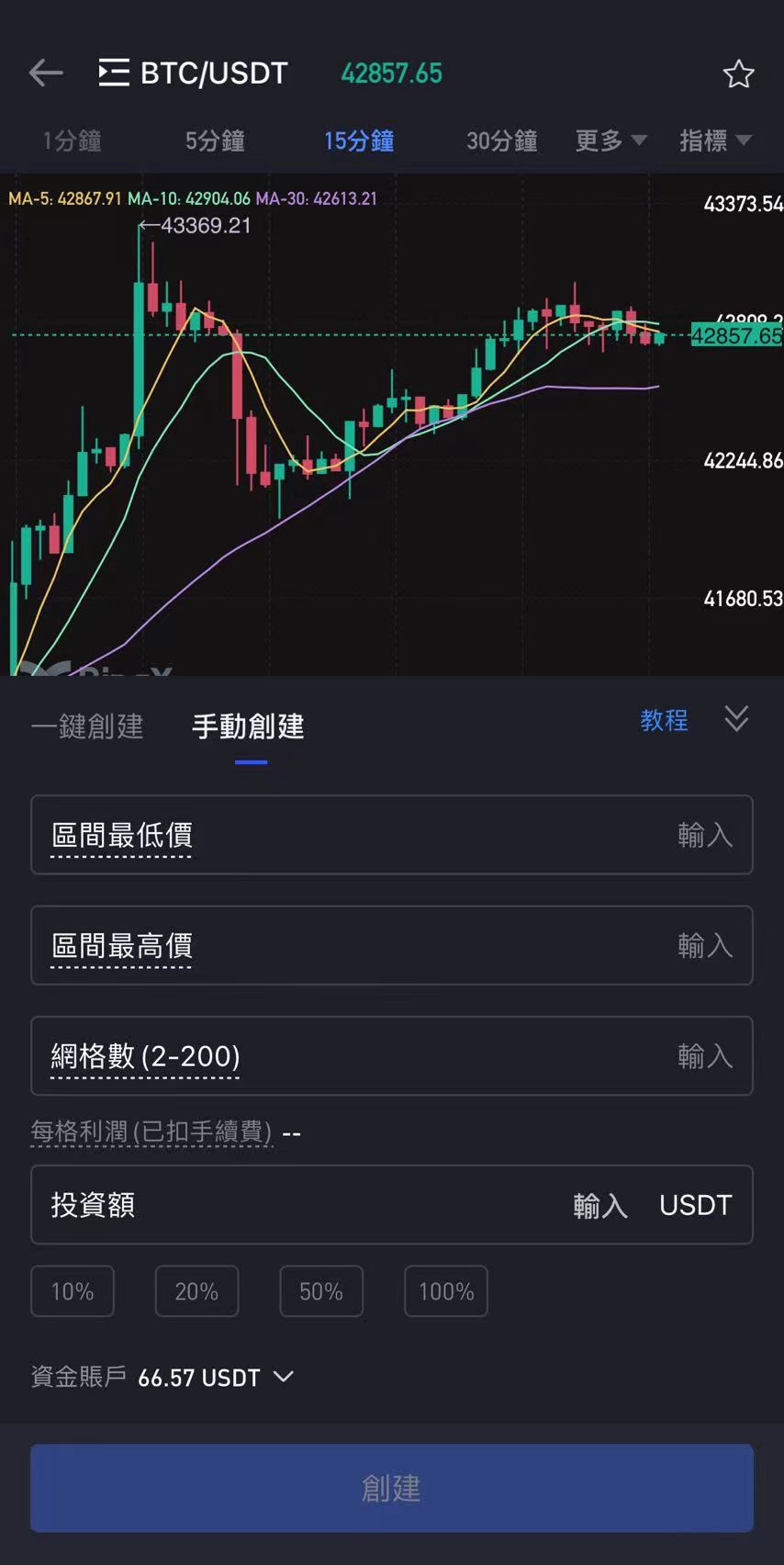This screenshot has height=1565, width=784.
Task: Focus the 區間最低價 input field
Action: click(392, 835)
